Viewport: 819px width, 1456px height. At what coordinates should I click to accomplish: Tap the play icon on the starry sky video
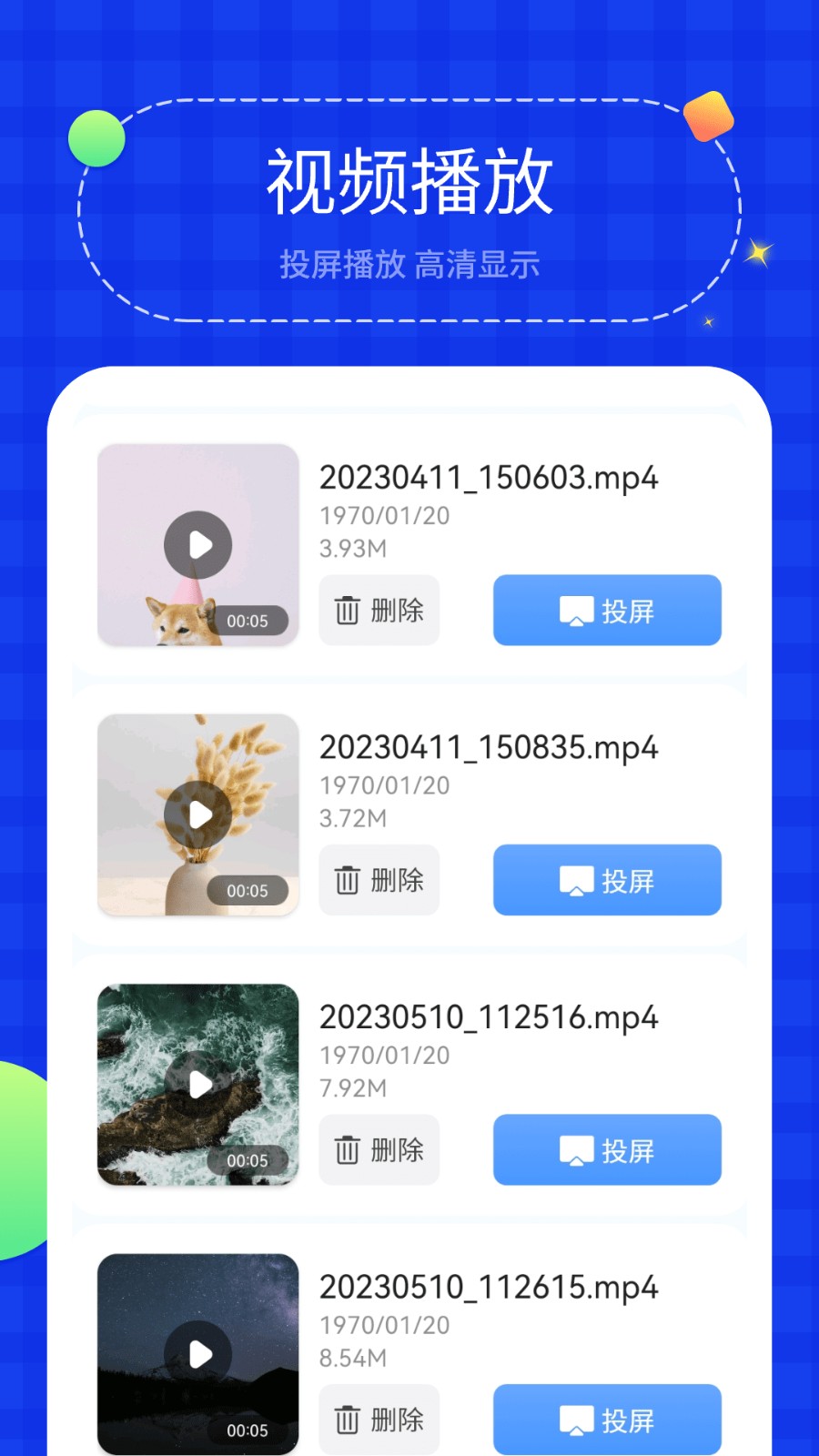[198, 1353]
